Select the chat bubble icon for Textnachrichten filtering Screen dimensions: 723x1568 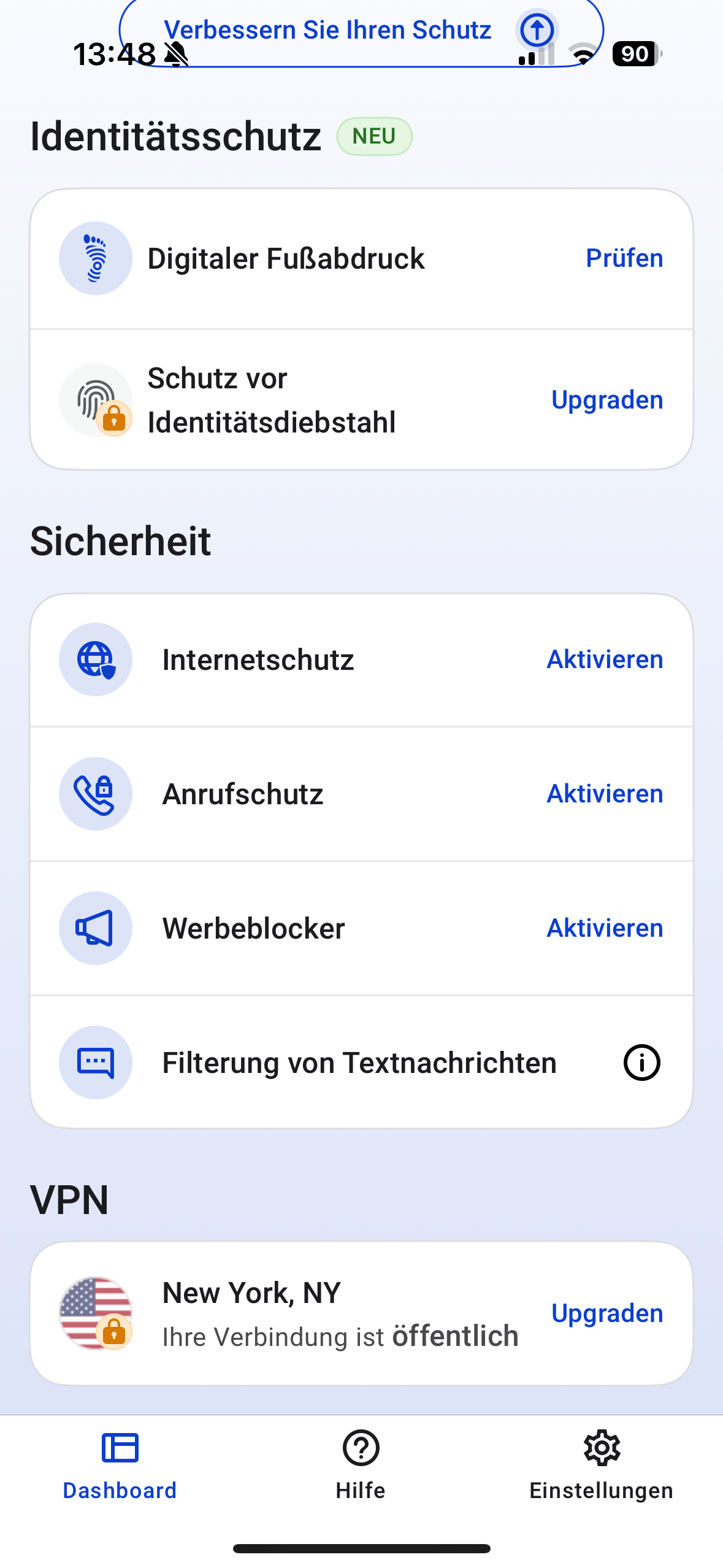pos(96,1063)
